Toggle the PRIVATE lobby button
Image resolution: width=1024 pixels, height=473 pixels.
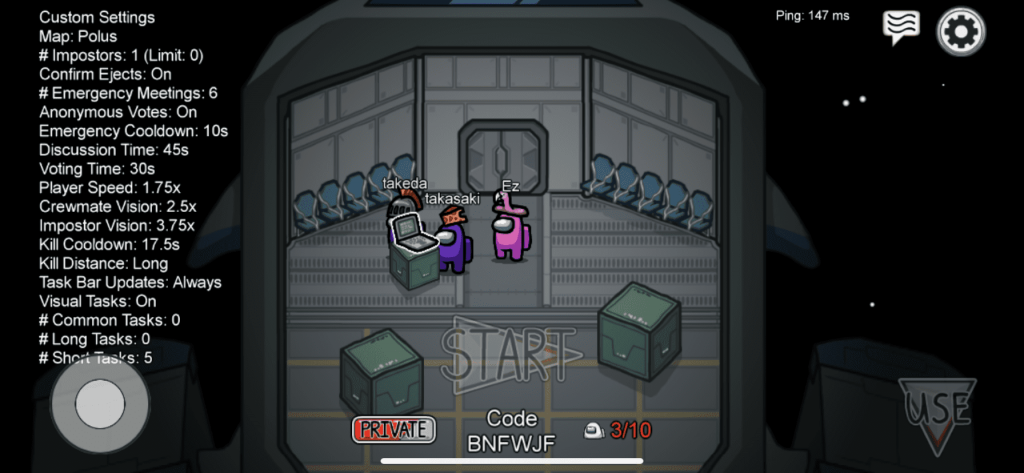click(x=394, y=430)
